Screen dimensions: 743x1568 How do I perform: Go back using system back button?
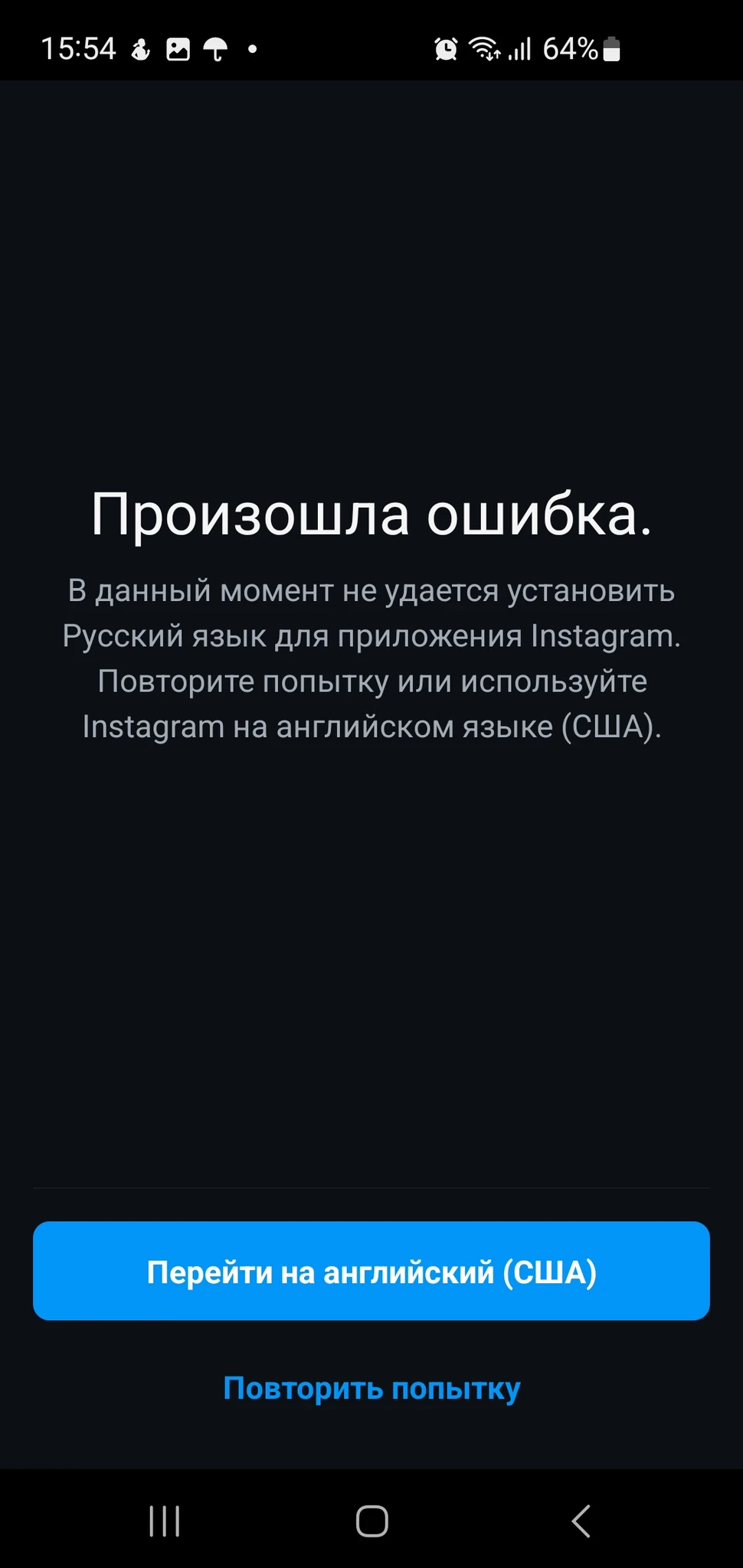(581, 1521)
